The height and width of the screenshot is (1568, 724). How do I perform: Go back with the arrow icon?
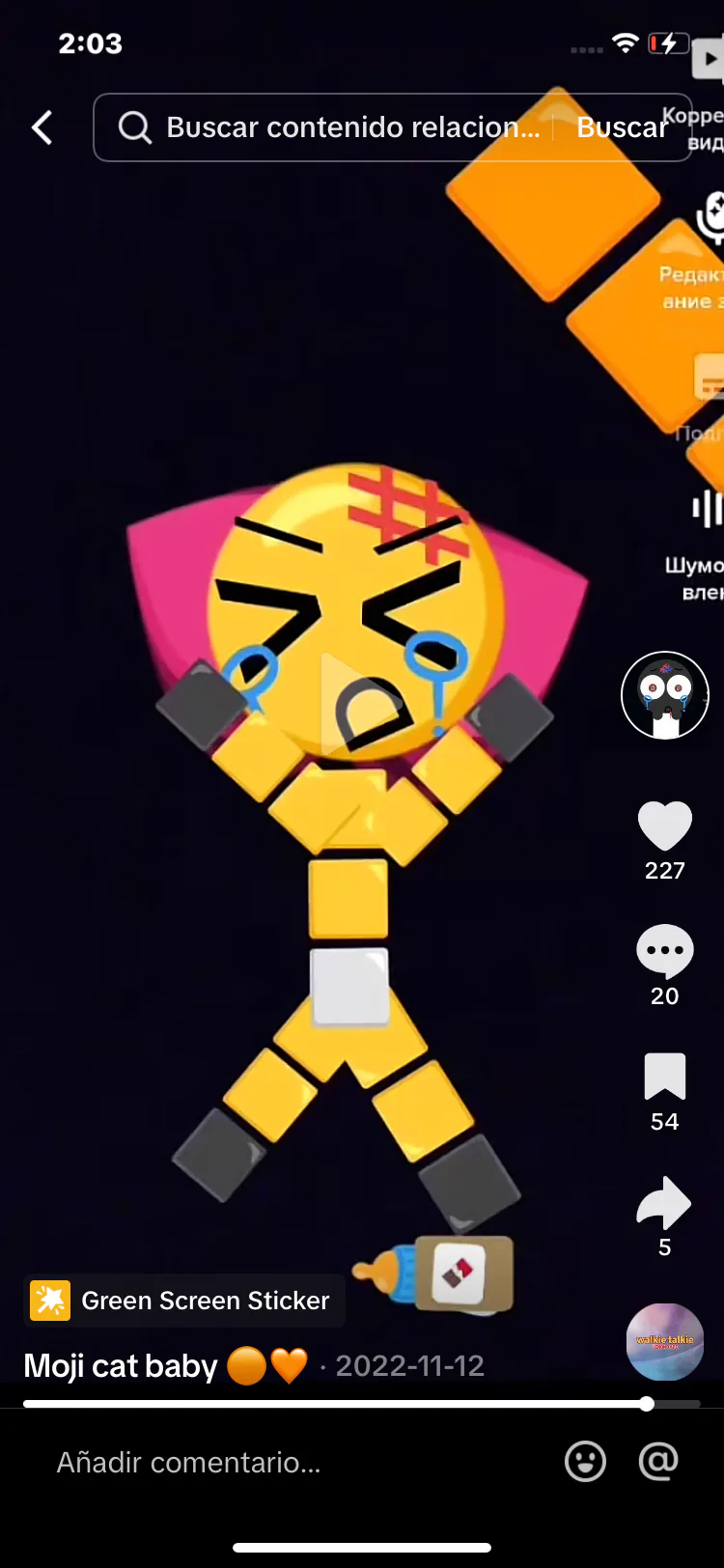click(x=42, y=127)
